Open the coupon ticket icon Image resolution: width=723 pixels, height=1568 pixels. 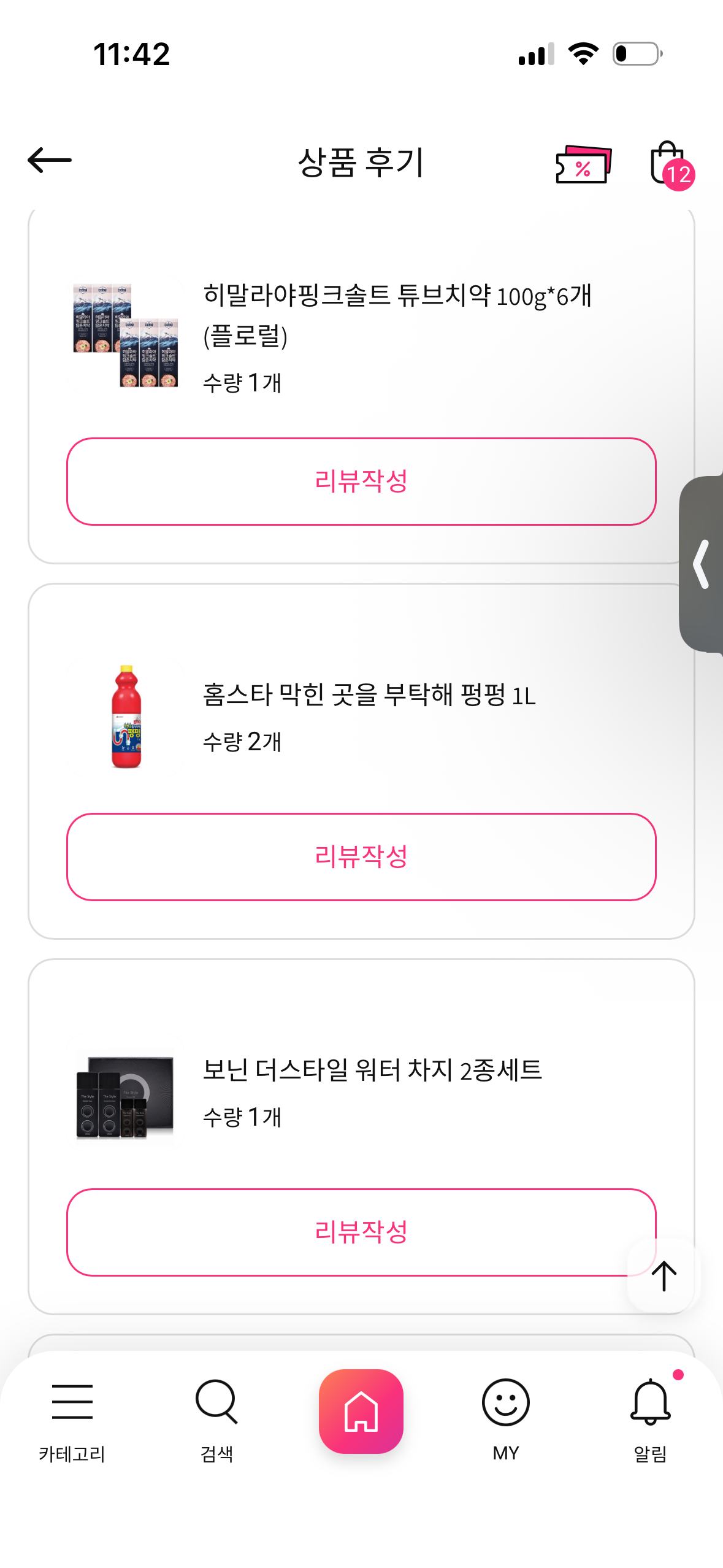pyautogui.click(x=583, y=164)
